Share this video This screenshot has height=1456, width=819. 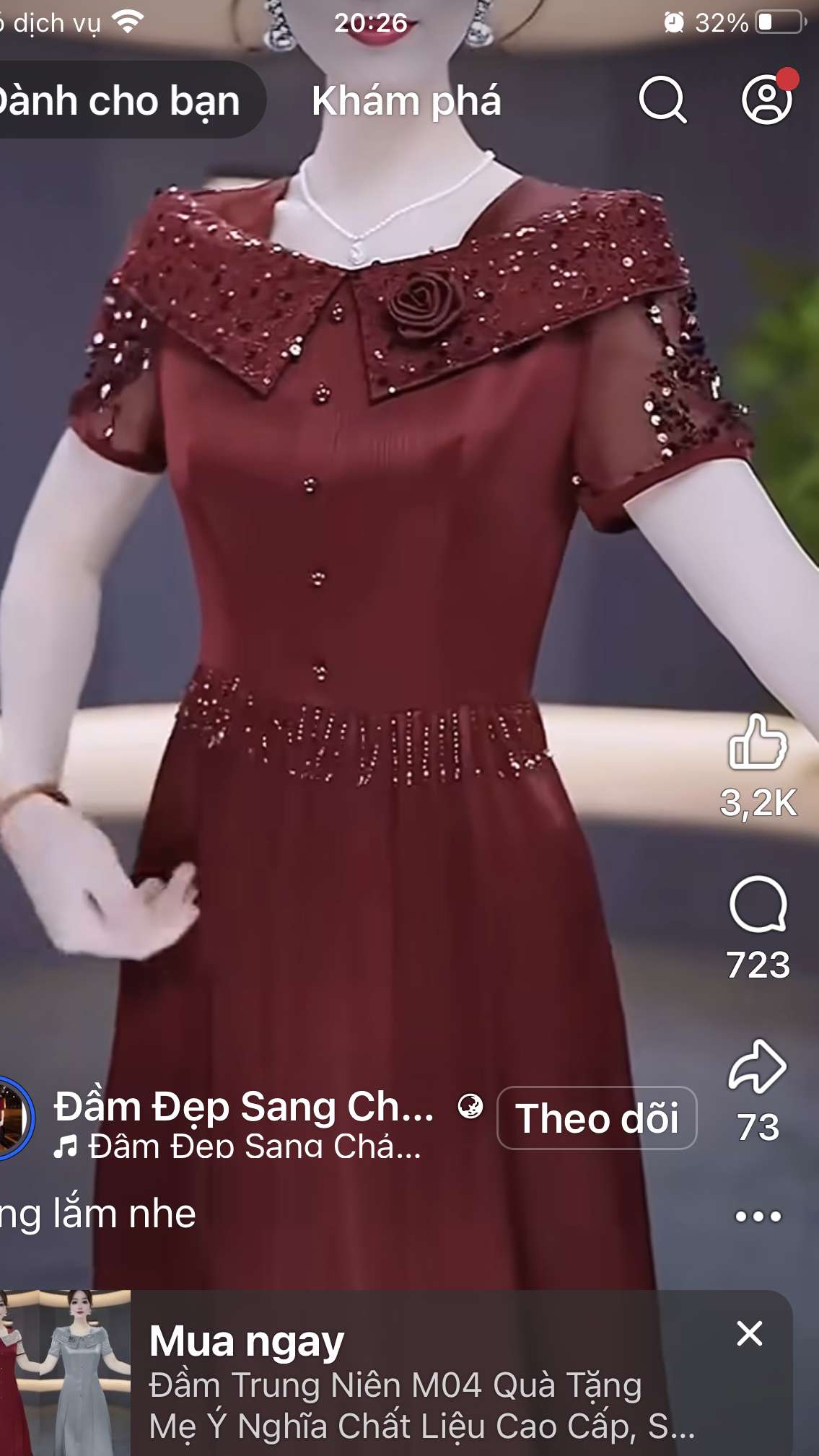click(757, 1067)
